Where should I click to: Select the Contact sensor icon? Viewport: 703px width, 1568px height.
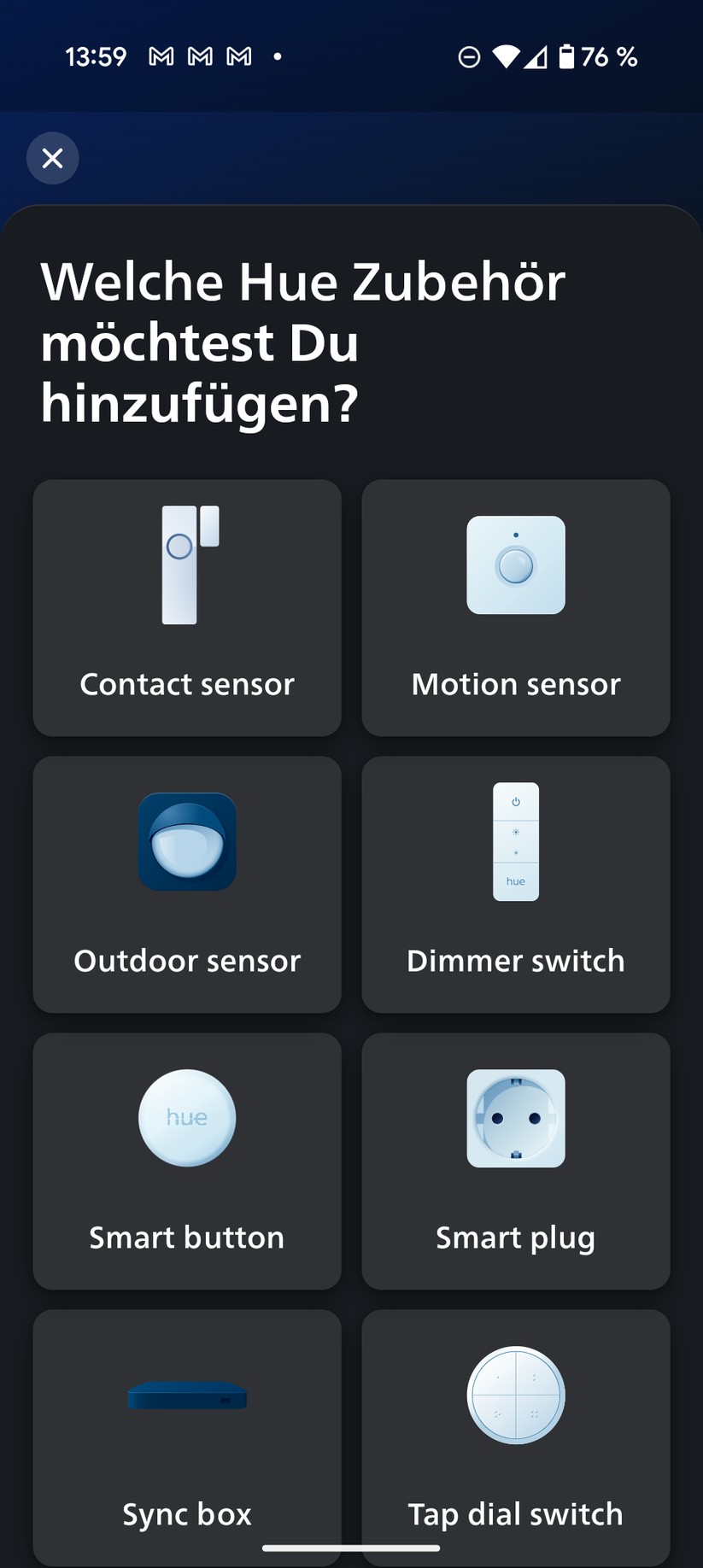(x=187, y=565)
